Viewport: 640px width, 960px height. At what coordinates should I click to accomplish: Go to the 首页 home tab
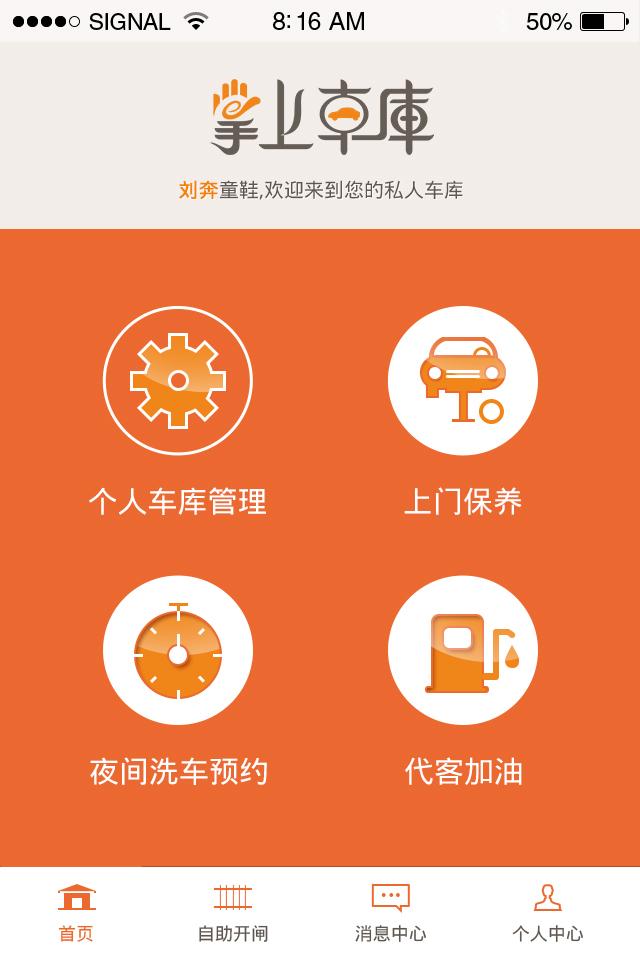point(76,912)
